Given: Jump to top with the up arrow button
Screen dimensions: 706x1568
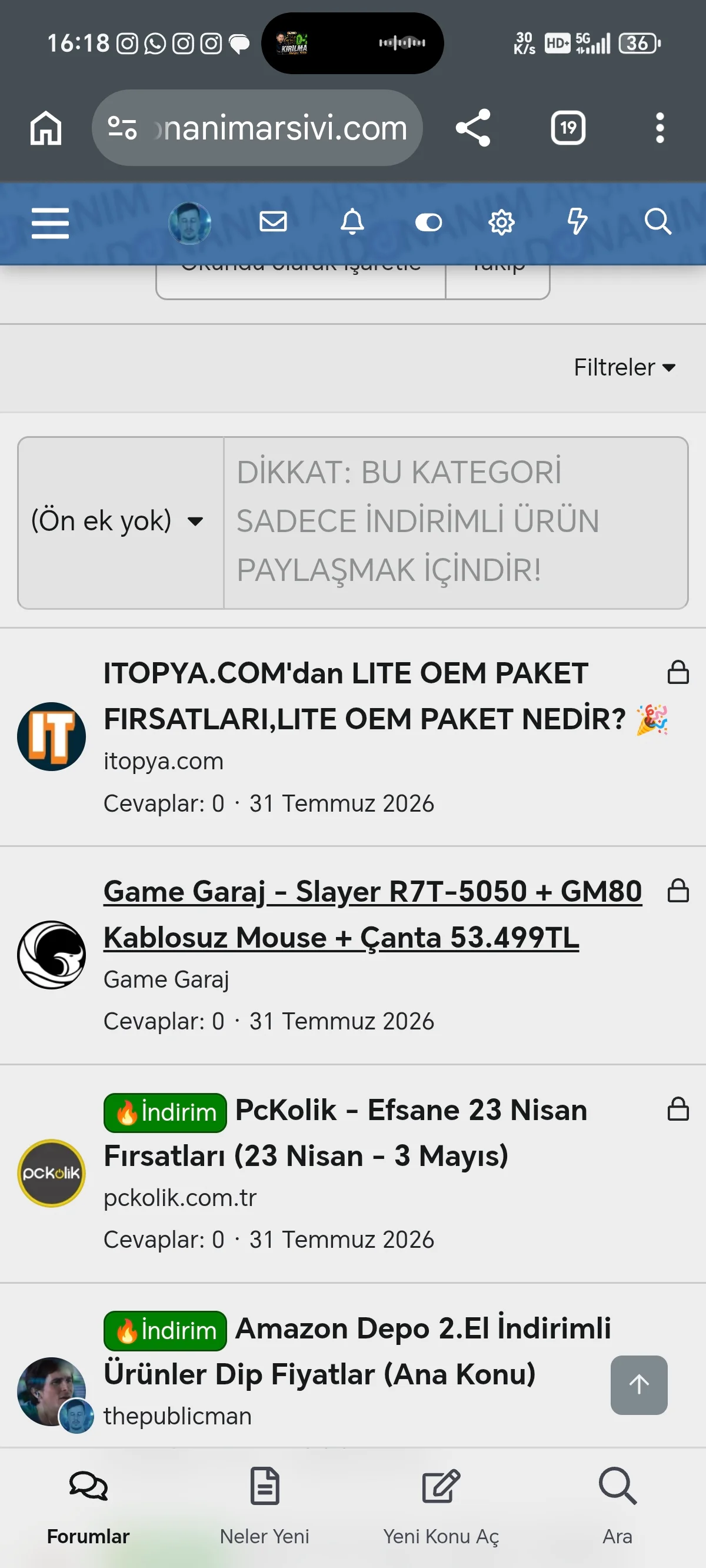Looking at the screenshot, I should (638, 1385).
